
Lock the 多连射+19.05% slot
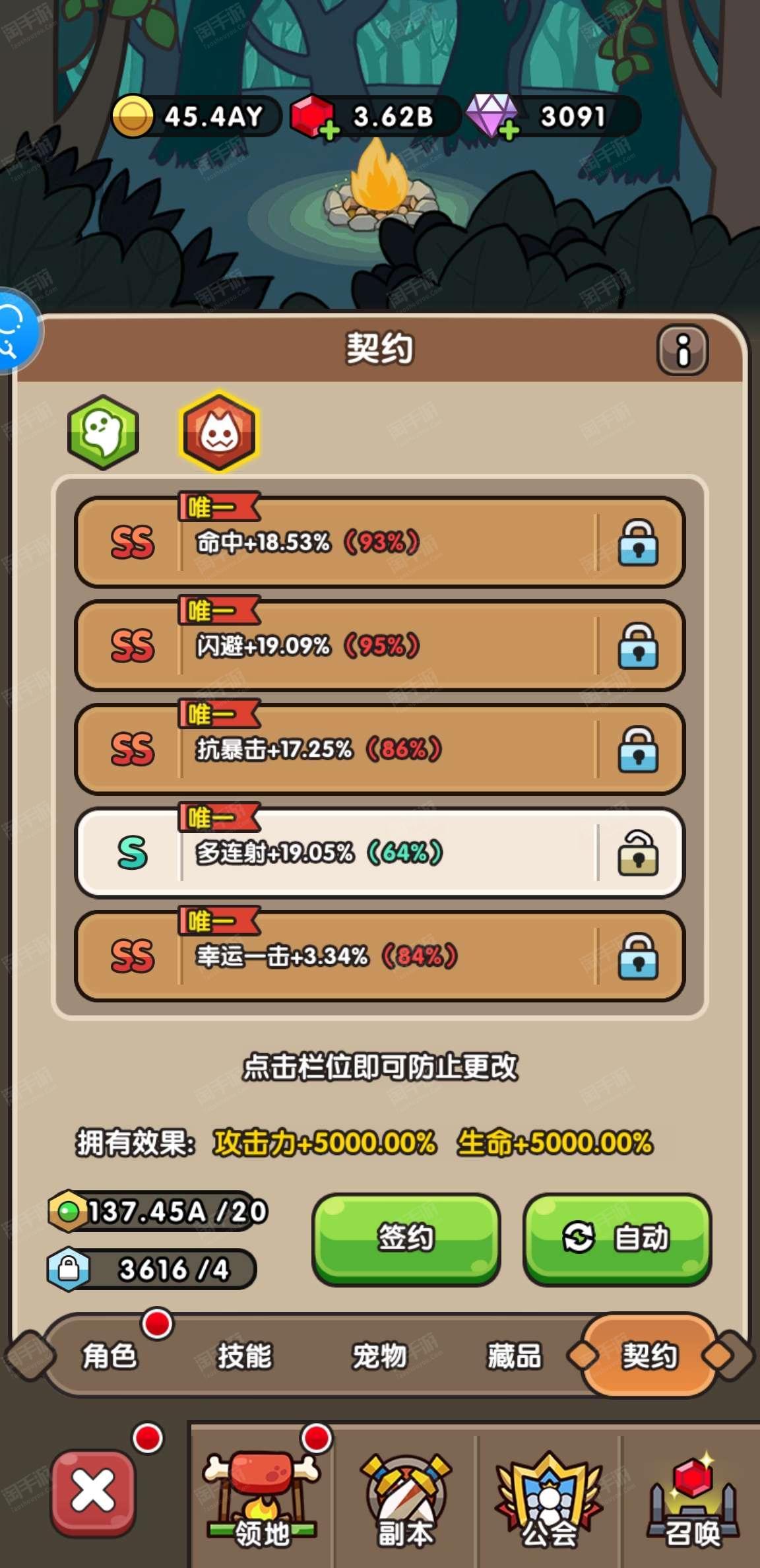tap(638, 853)
